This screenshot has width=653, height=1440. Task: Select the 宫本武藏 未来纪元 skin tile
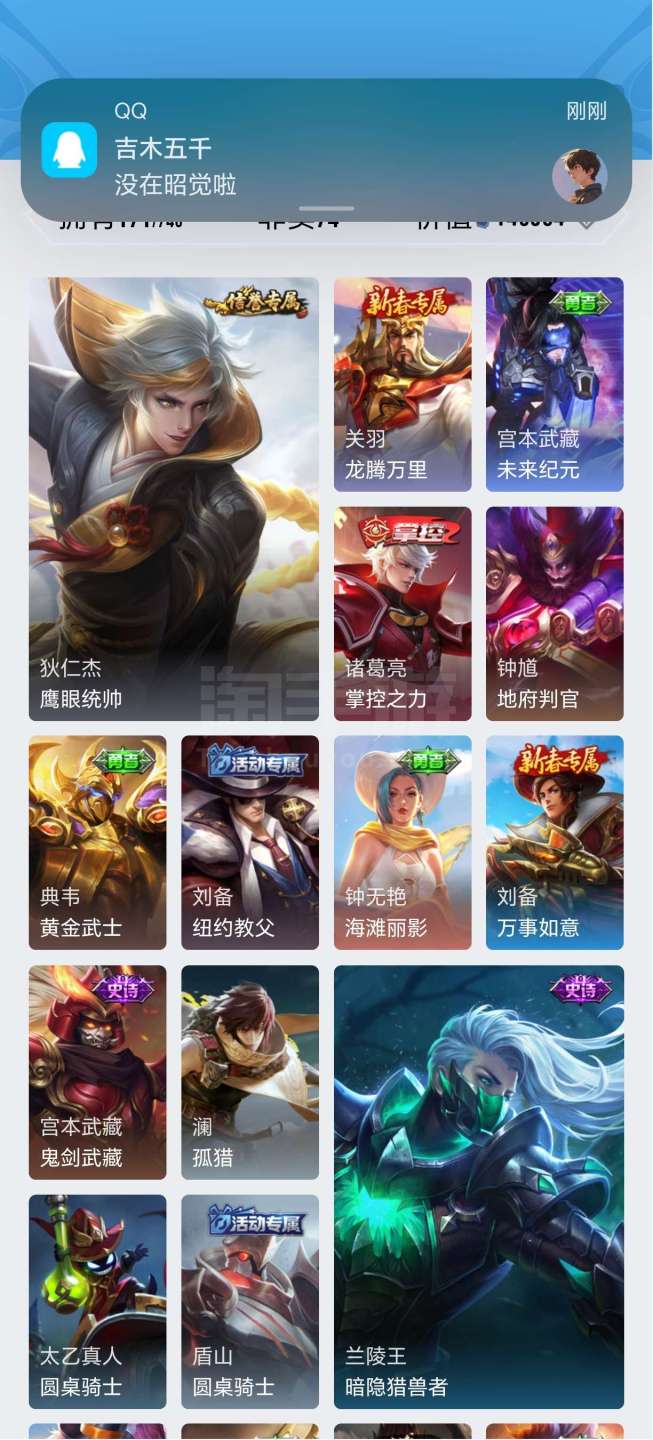click(554, 384)
